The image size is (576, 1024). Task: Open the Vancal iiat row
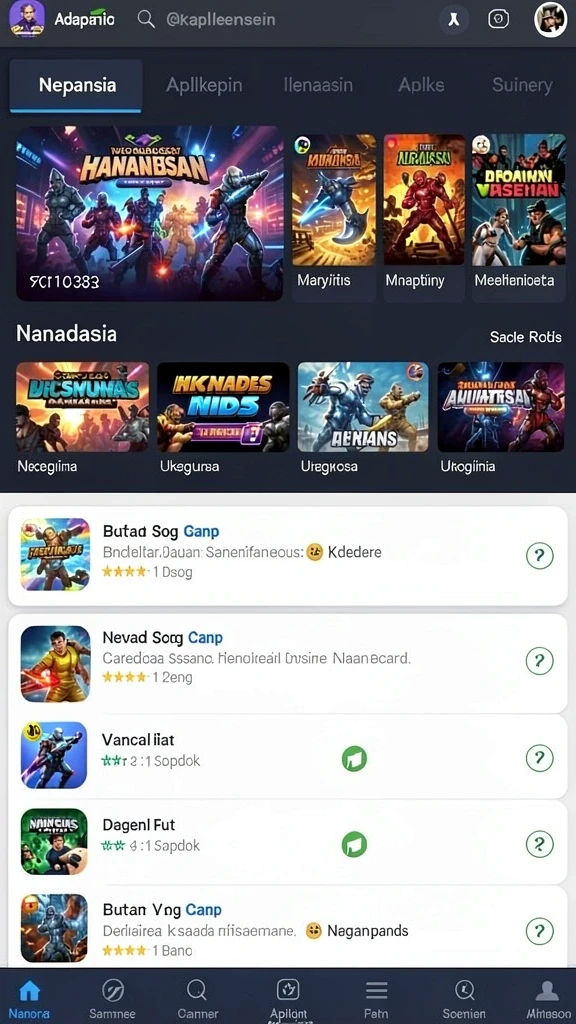click(x=287, y=756)
